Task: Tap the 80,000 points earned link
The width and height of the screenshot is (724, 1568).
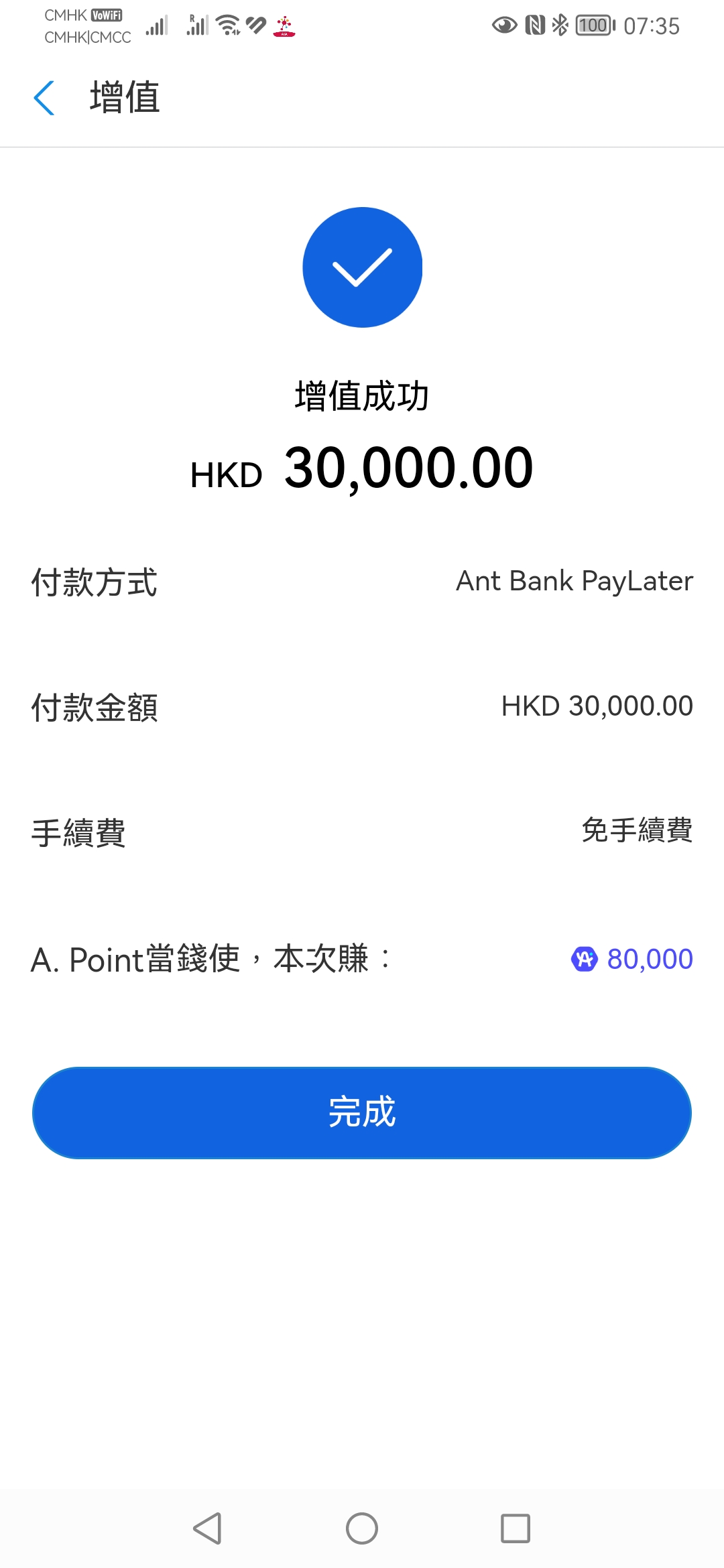Action: pos(648,960)
